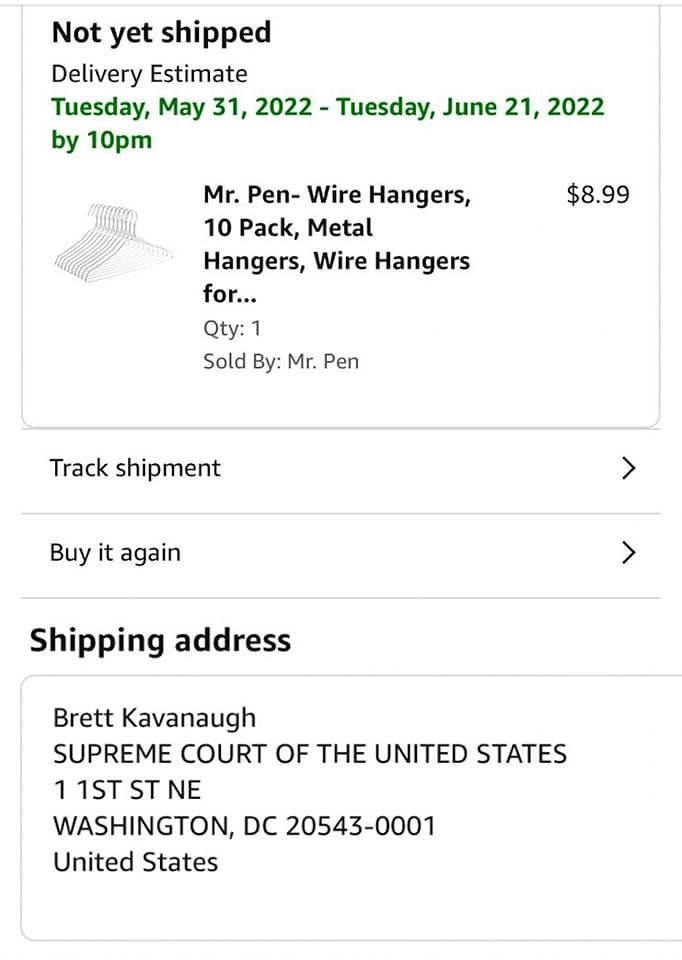Open the Buy it again row

340,553
